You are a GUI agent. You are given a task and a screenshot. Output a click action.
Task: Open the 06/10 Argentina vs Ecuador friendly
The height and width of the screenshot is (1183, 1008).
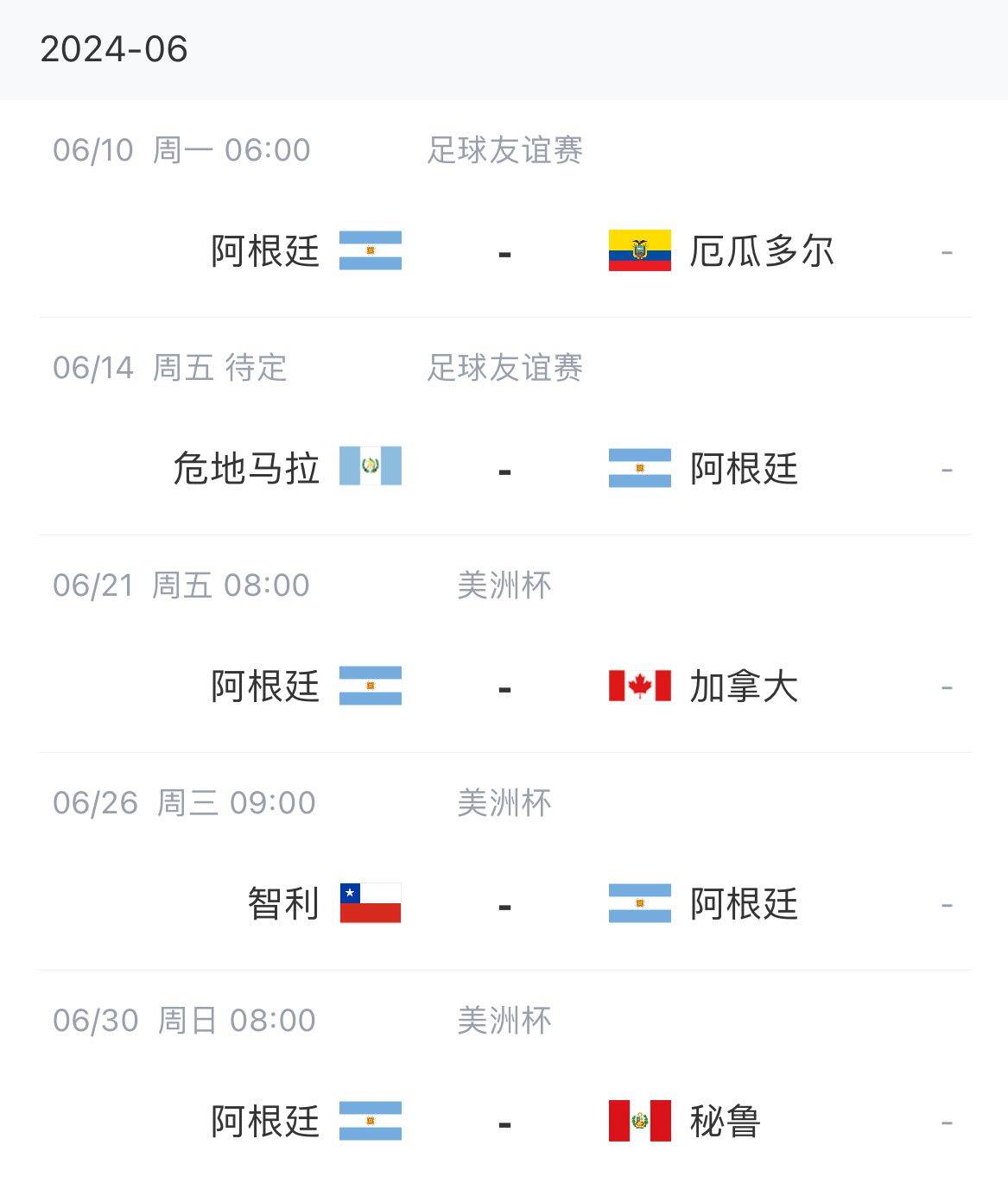504,251
